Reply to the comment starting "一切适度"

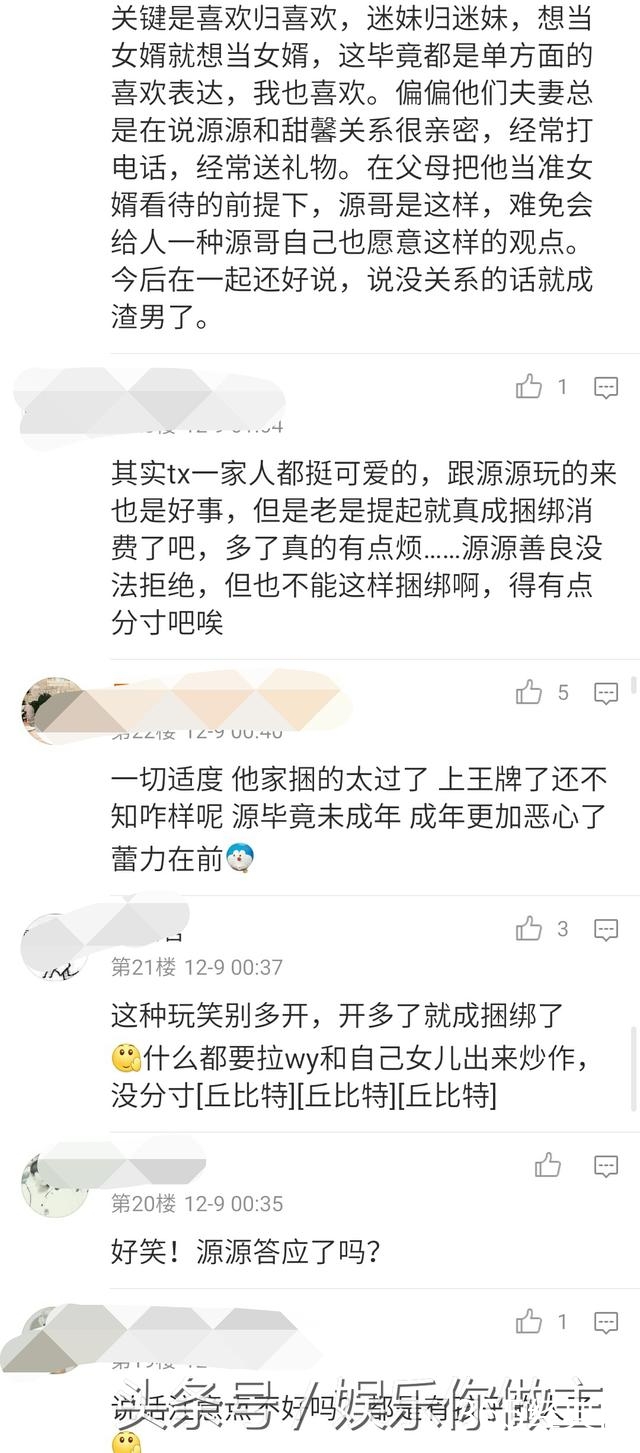(x=606, y=693)
